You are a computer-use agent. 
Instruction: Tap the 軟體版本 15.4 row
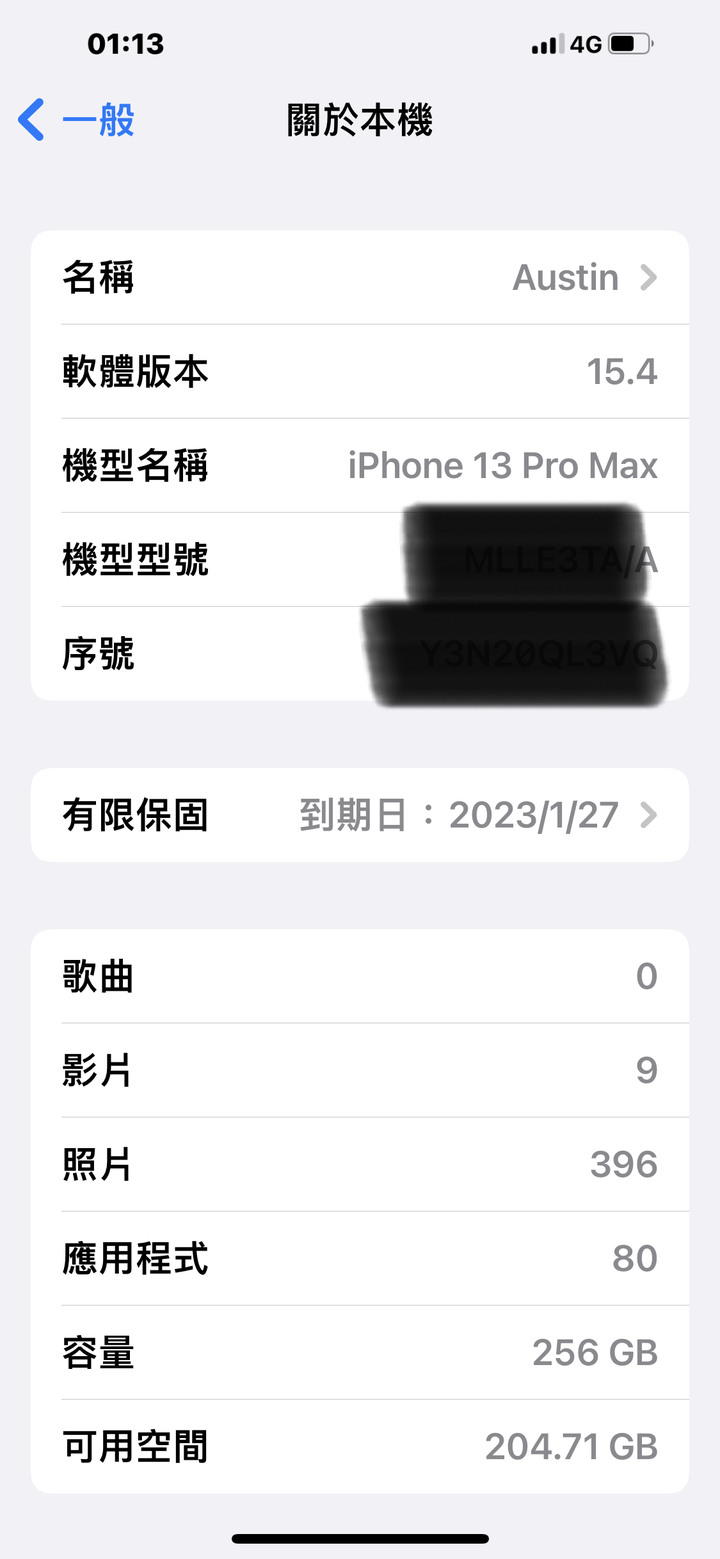pyautogui.click(x=360, y=371)
